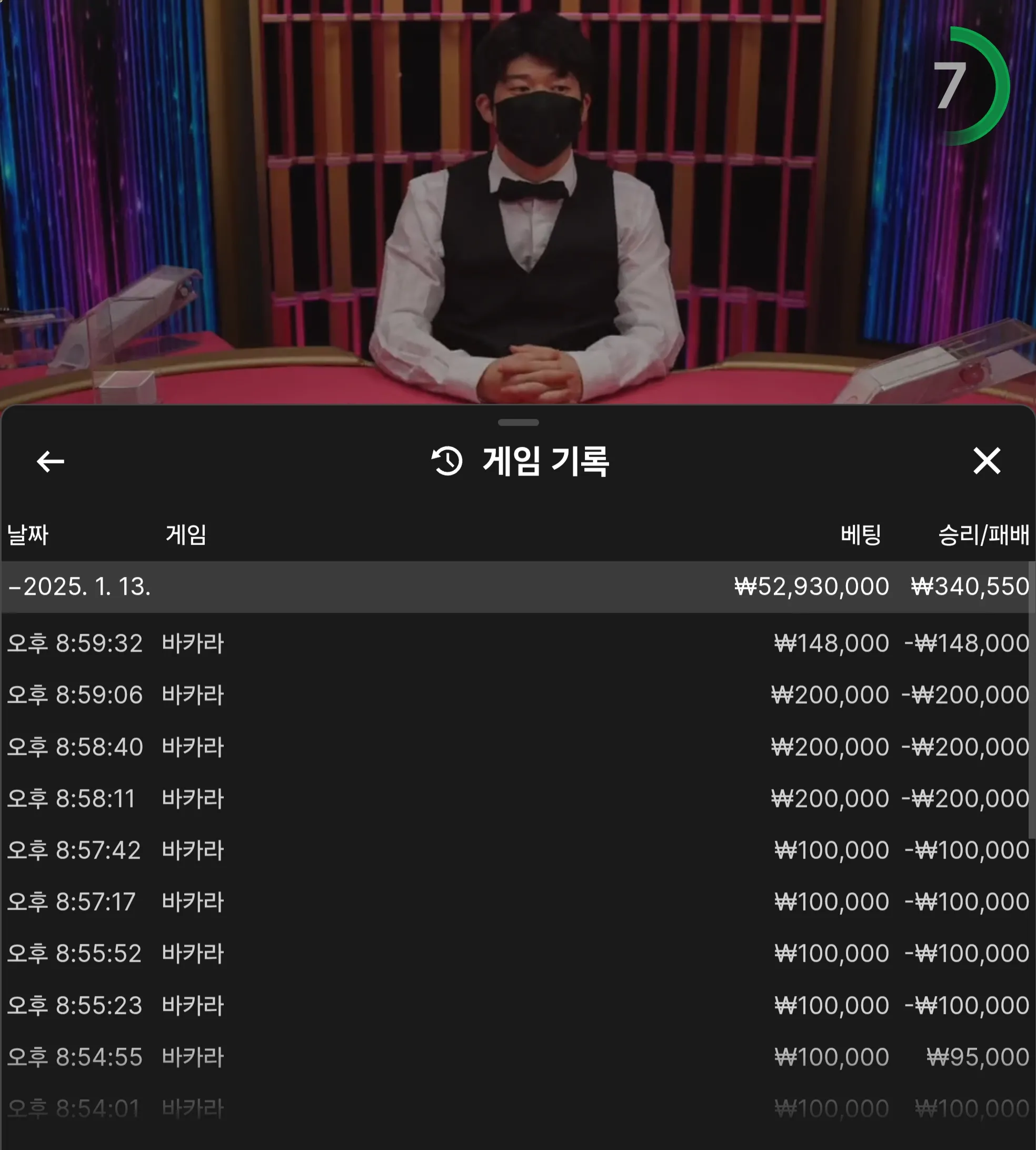
Task: Open the 오후 8:59:06 baccarat record
Action: coord(512,695)
